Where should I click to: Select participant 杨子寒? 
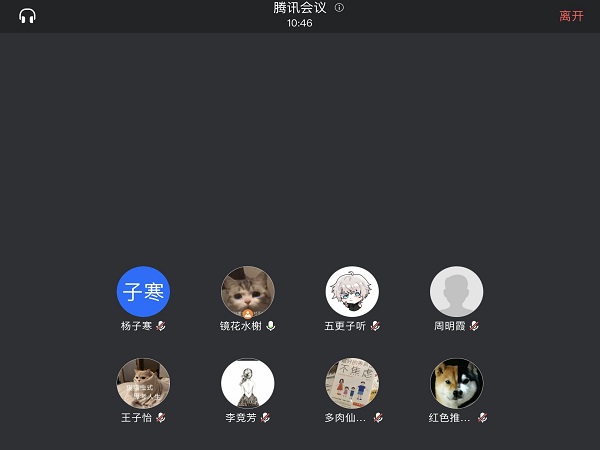point(143,292)
